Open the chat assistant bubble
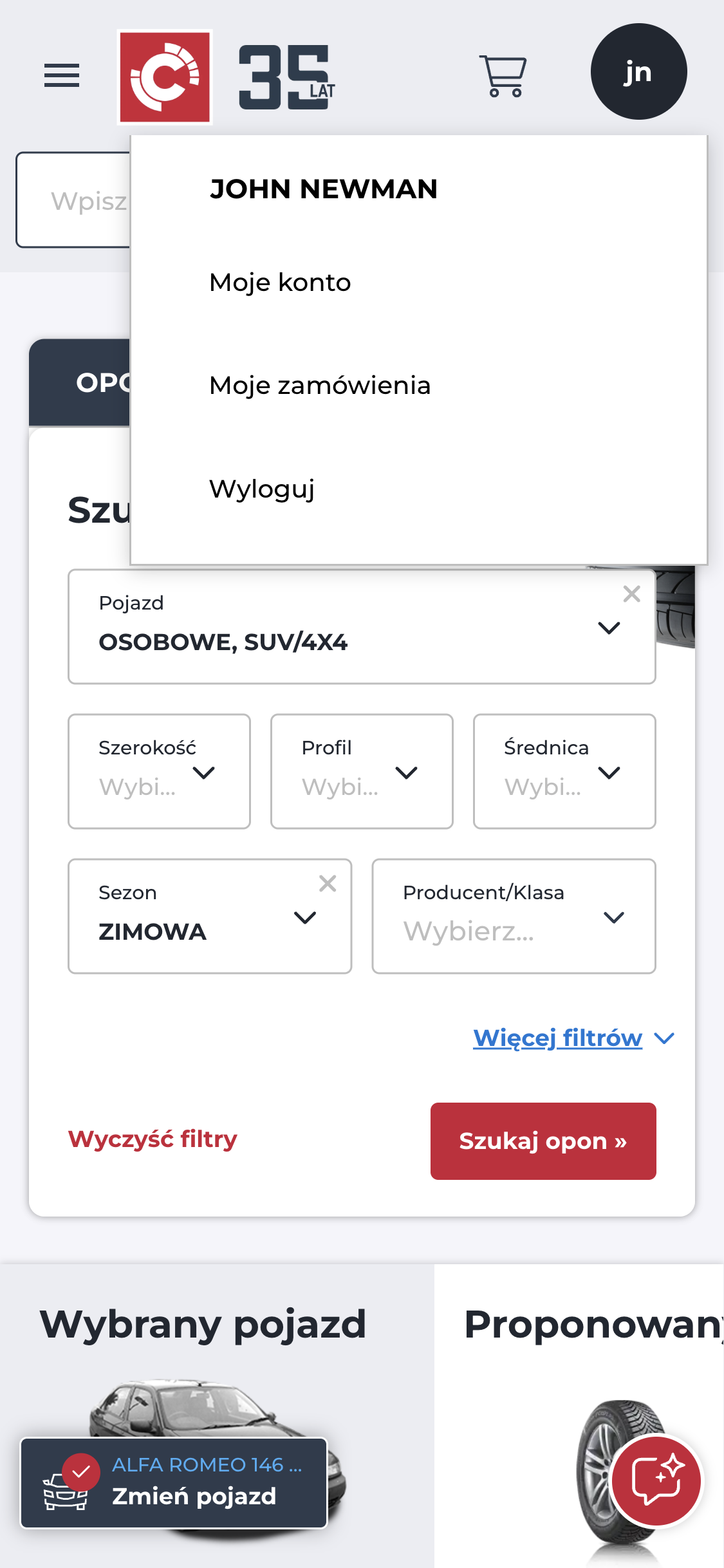Viewport: 724px width, 1568px height. click(x=656, y=1480)
